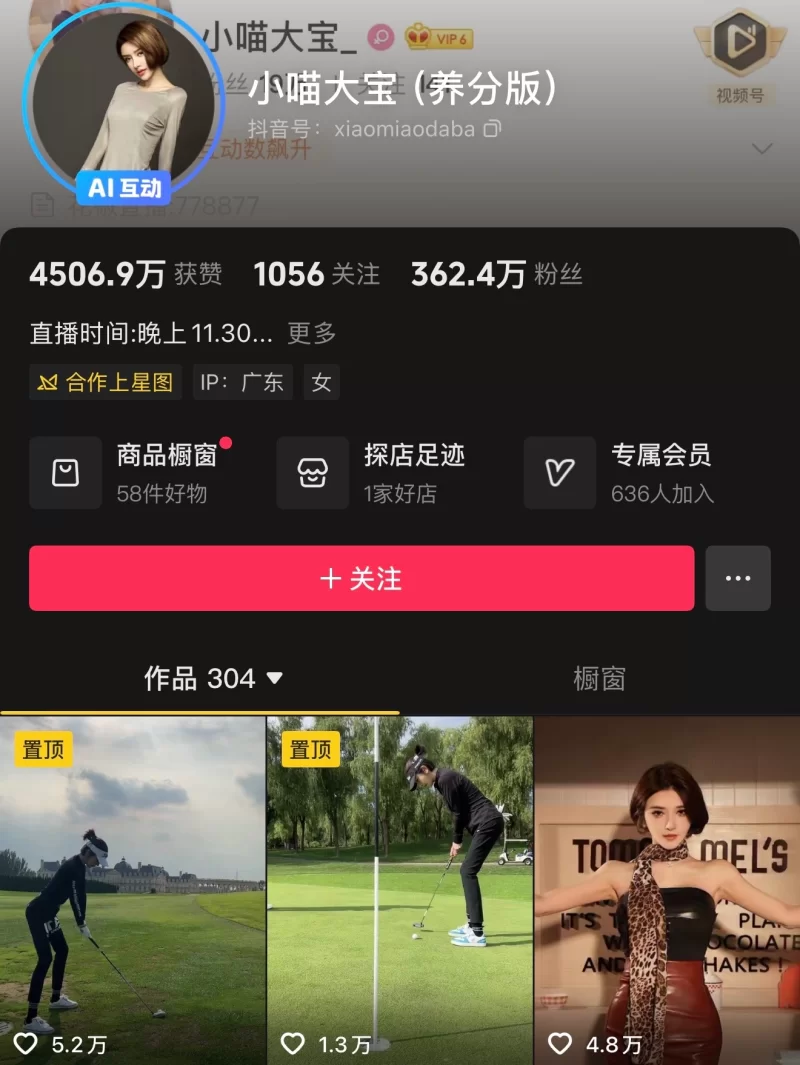Screen dimensions: 800x1065
Task: Tap the 合作上星图 chip
Action: pyautogui.click(x=106, y=382)
